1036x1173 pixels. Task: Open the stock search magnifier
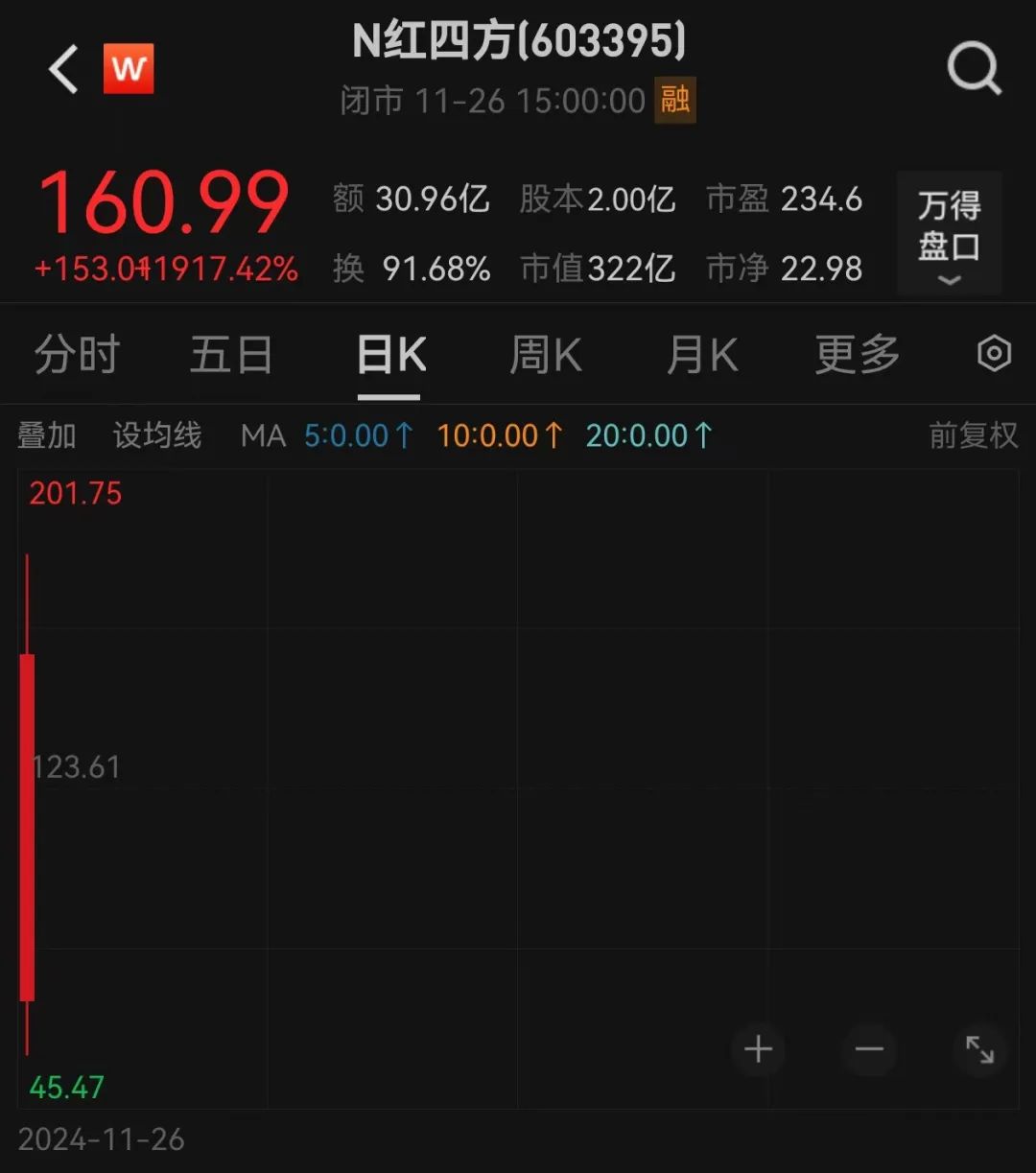[x=974, y=70]
